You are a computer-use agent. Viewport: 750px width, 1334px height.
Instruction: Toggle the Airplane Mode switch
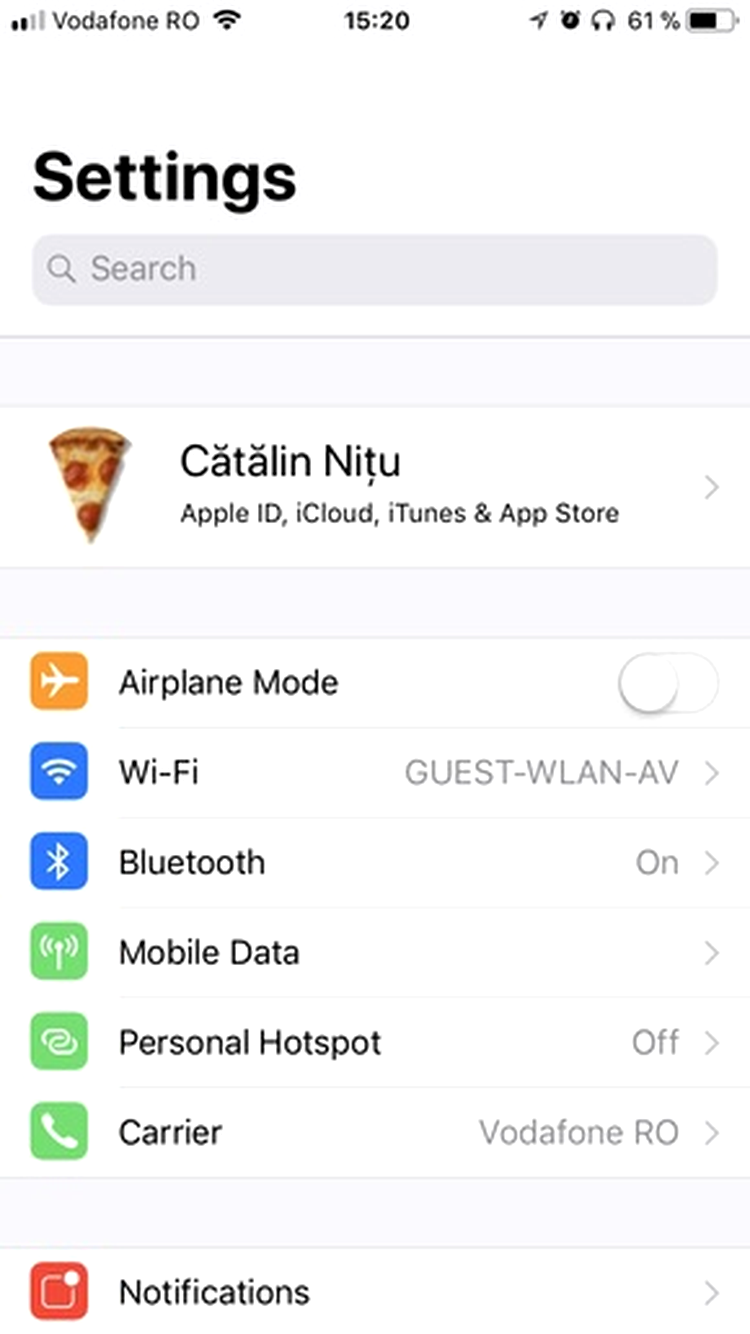[667, 683]
